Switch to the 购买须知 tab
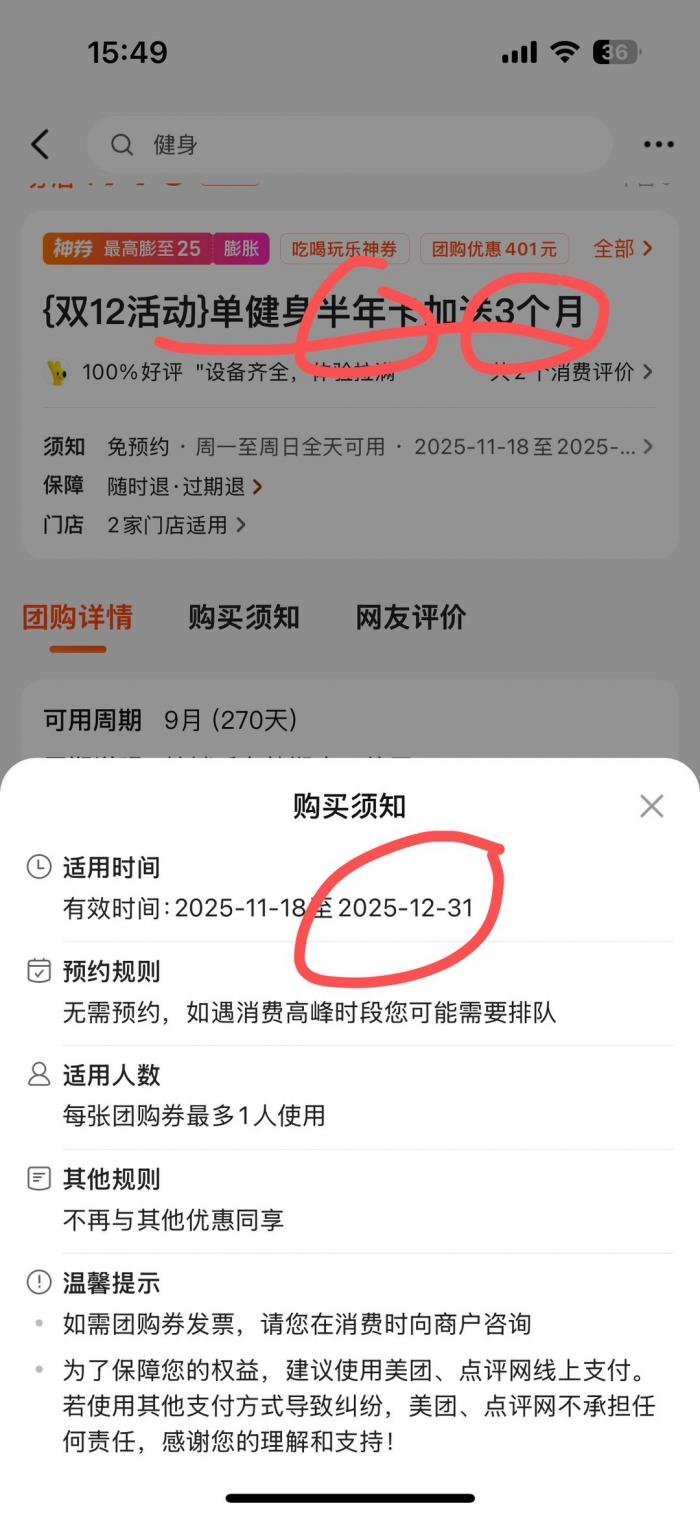Image resolution: width=700 pixels, height=1517 pixels. [243, 617]
